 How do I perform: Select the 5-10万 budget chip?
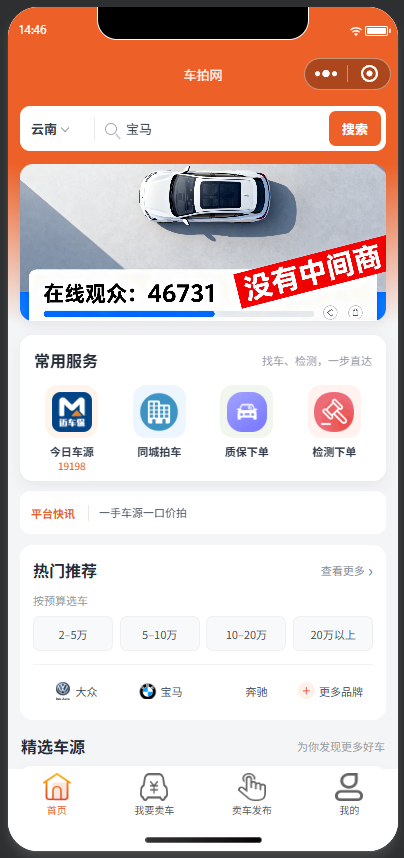click(x=160, y=634)
